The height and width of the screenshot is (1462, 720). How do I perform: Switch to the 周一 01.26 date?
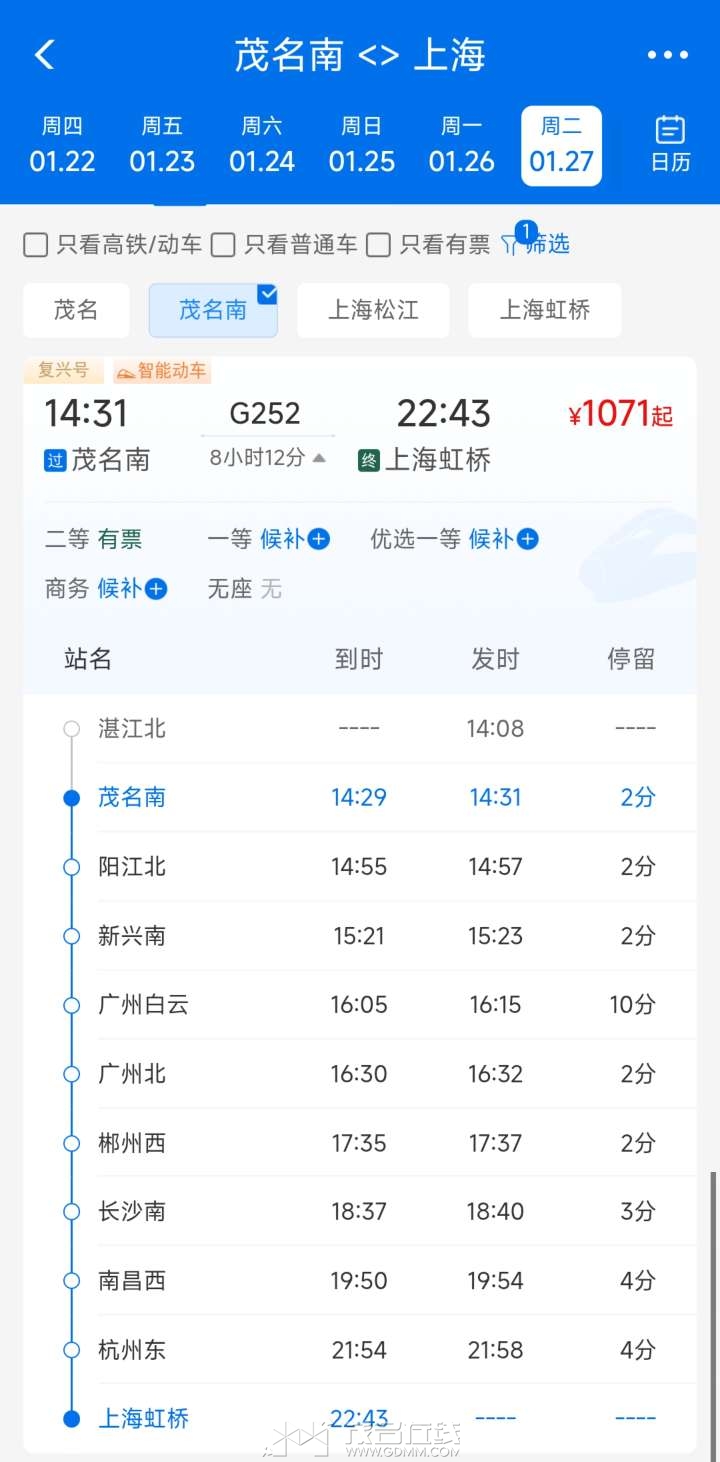(x=462, y=146)
